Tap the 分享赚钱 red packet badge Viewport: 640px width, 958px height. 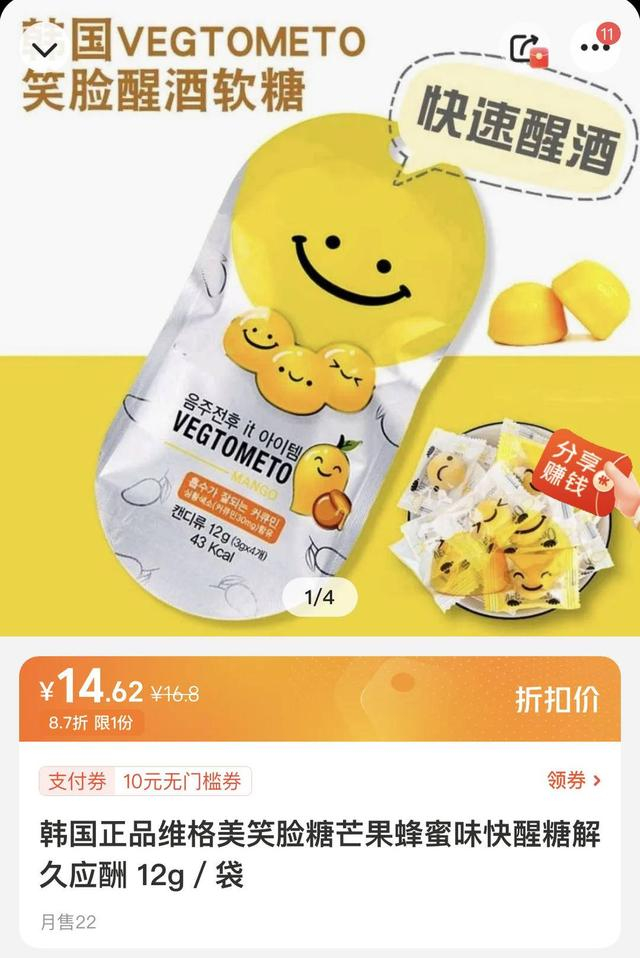581,469
